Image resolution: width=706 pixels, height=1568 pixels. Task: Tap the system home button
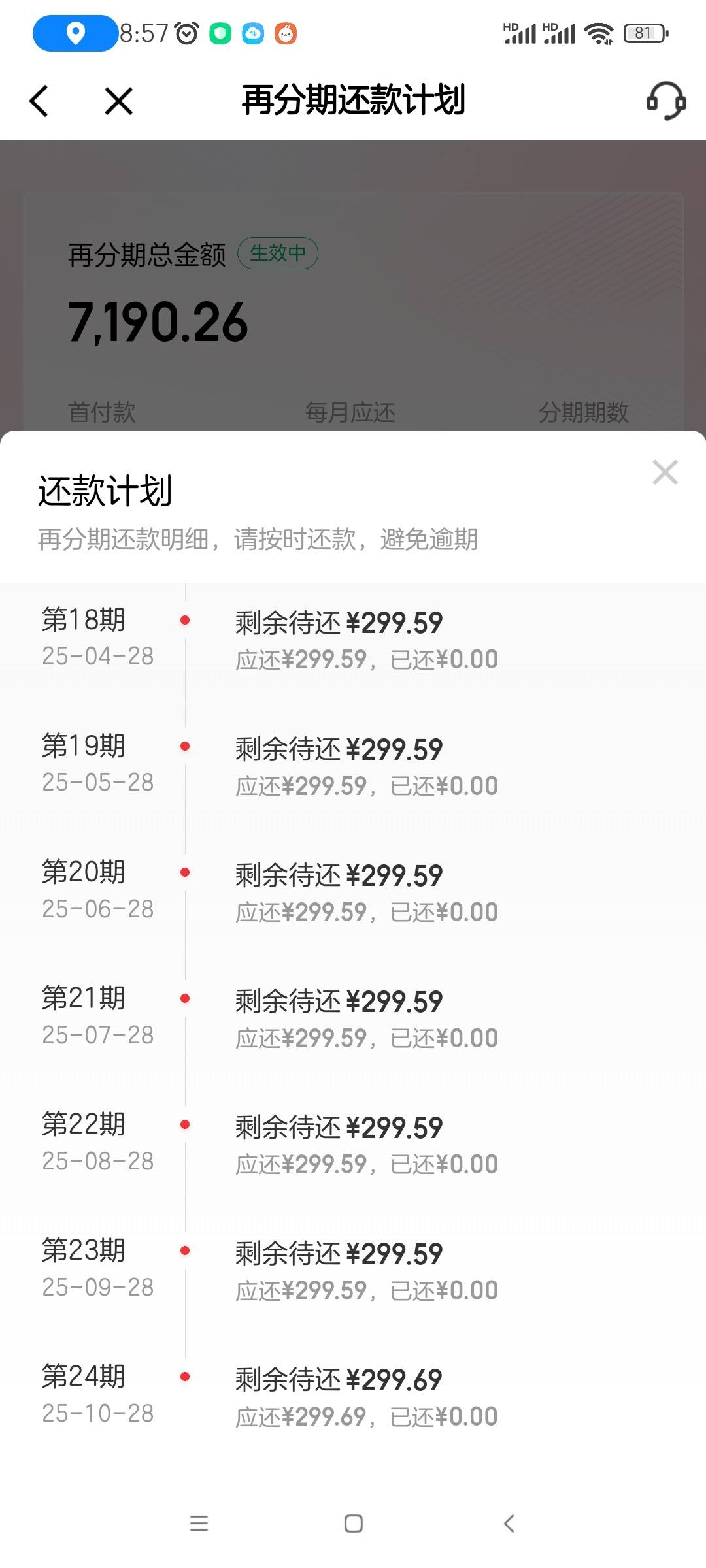click(x=354, y=1524)
